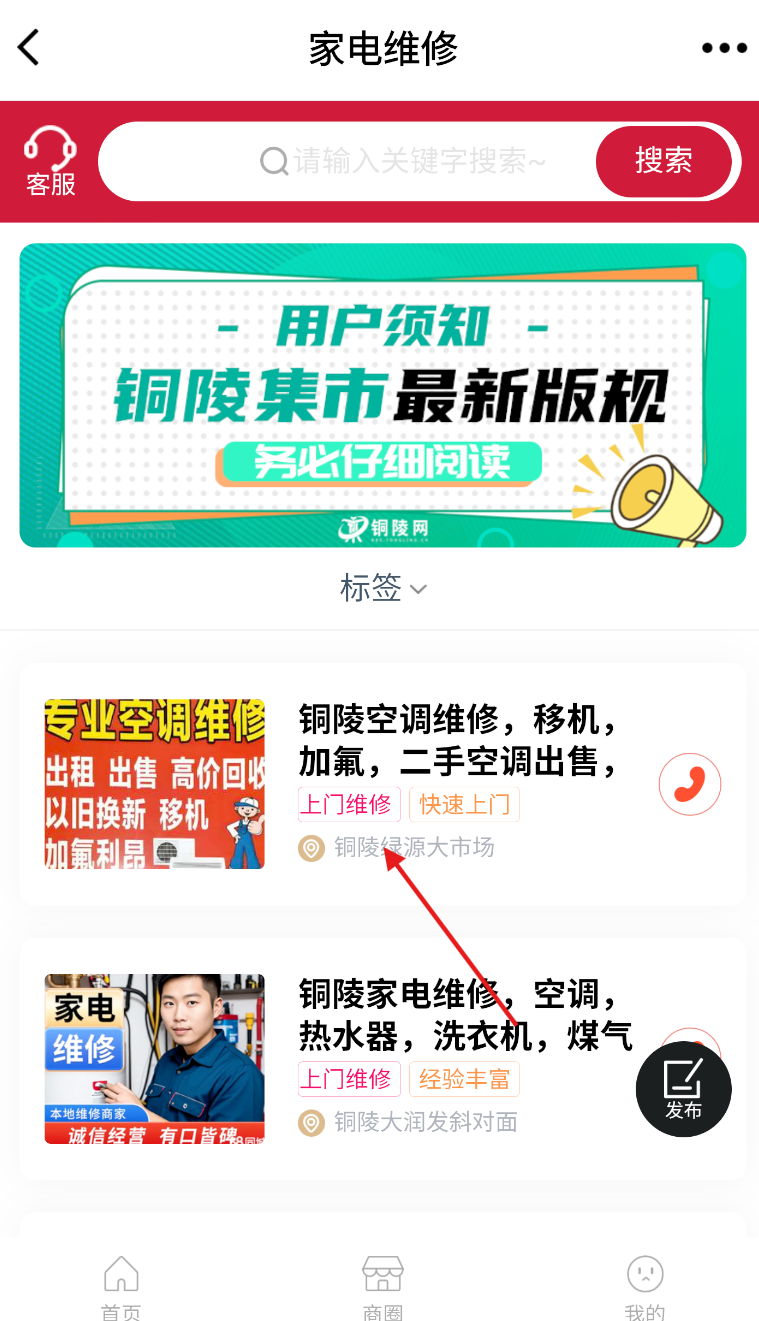The height and width of the screenshot is (1321, 759).
Task: Switch to the 首页 tab
Action: coord(121,1287)
